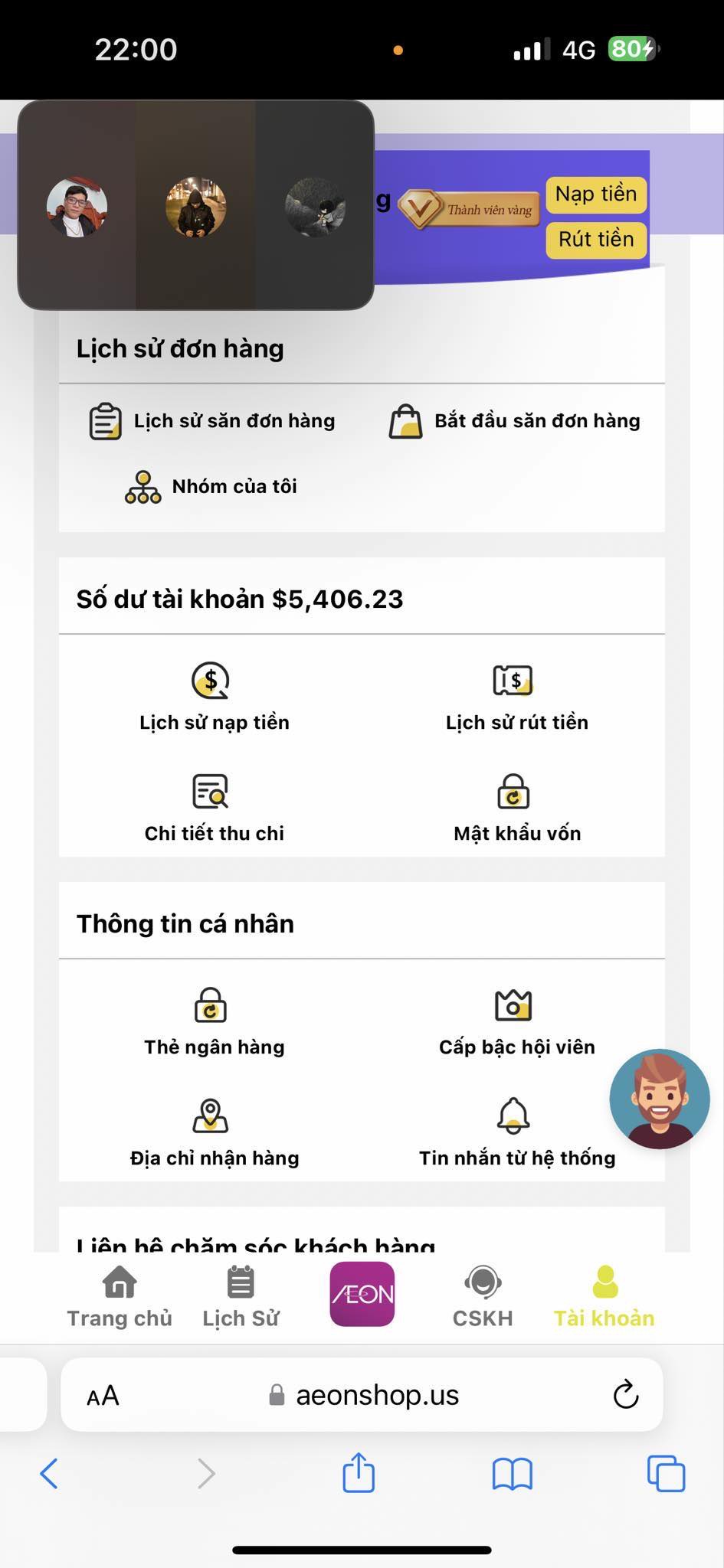
Task: Open Chi tiết thu chi
Action: tap(214, 808)
